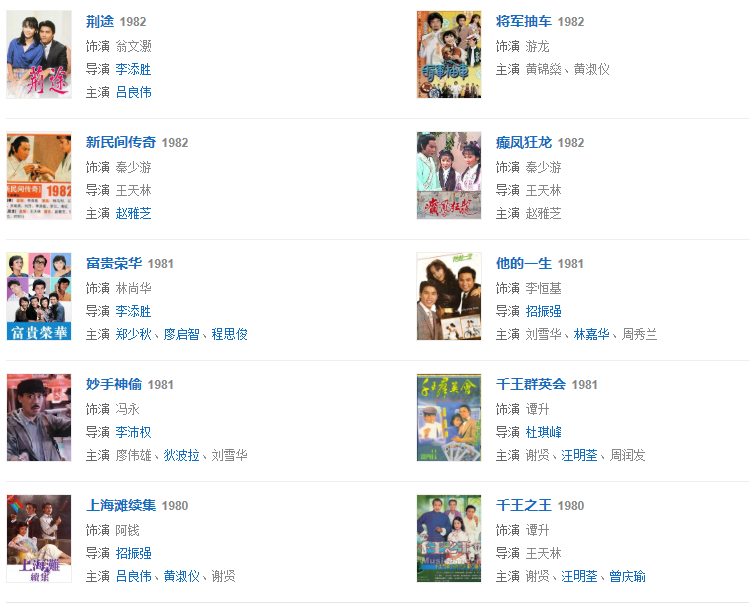Open director 杜琪峰 under 千王群英会
The height and width of the screenshot is (609, 749).
543,432
